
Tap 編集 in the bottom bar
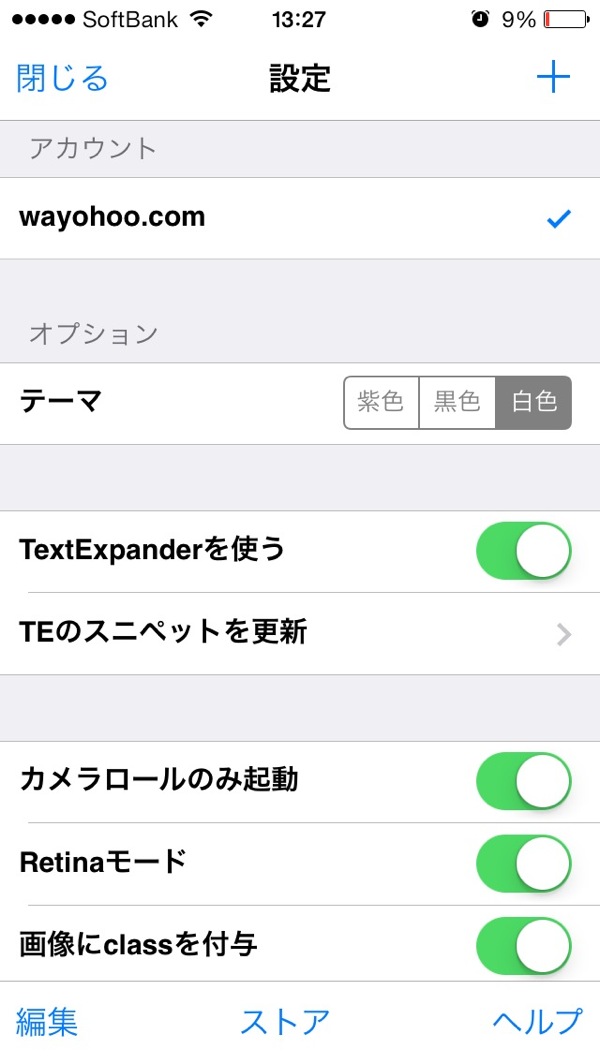(47, 1022)
